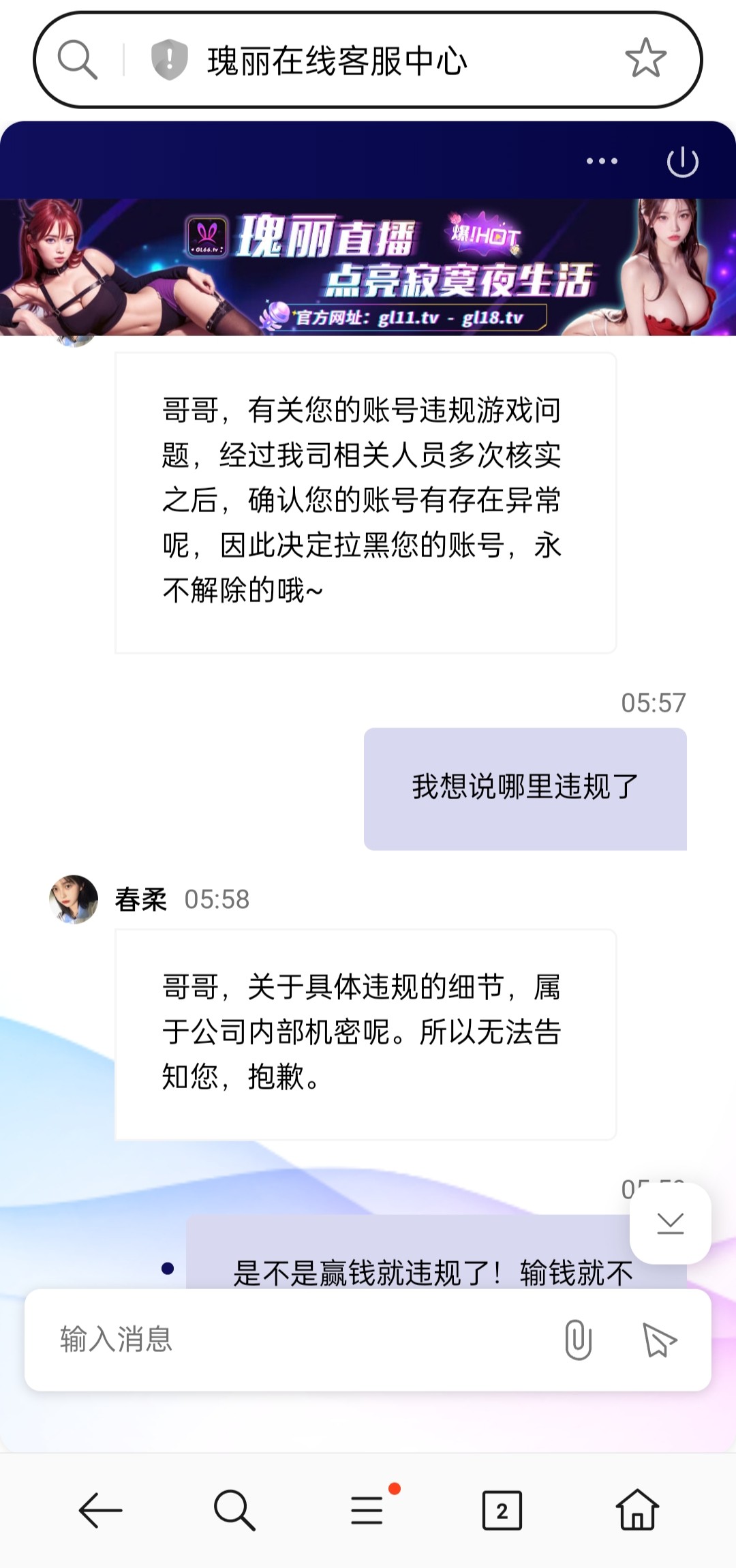Open the three-dot chat options menu
The image size is (736, 1568).
(602, 162)
